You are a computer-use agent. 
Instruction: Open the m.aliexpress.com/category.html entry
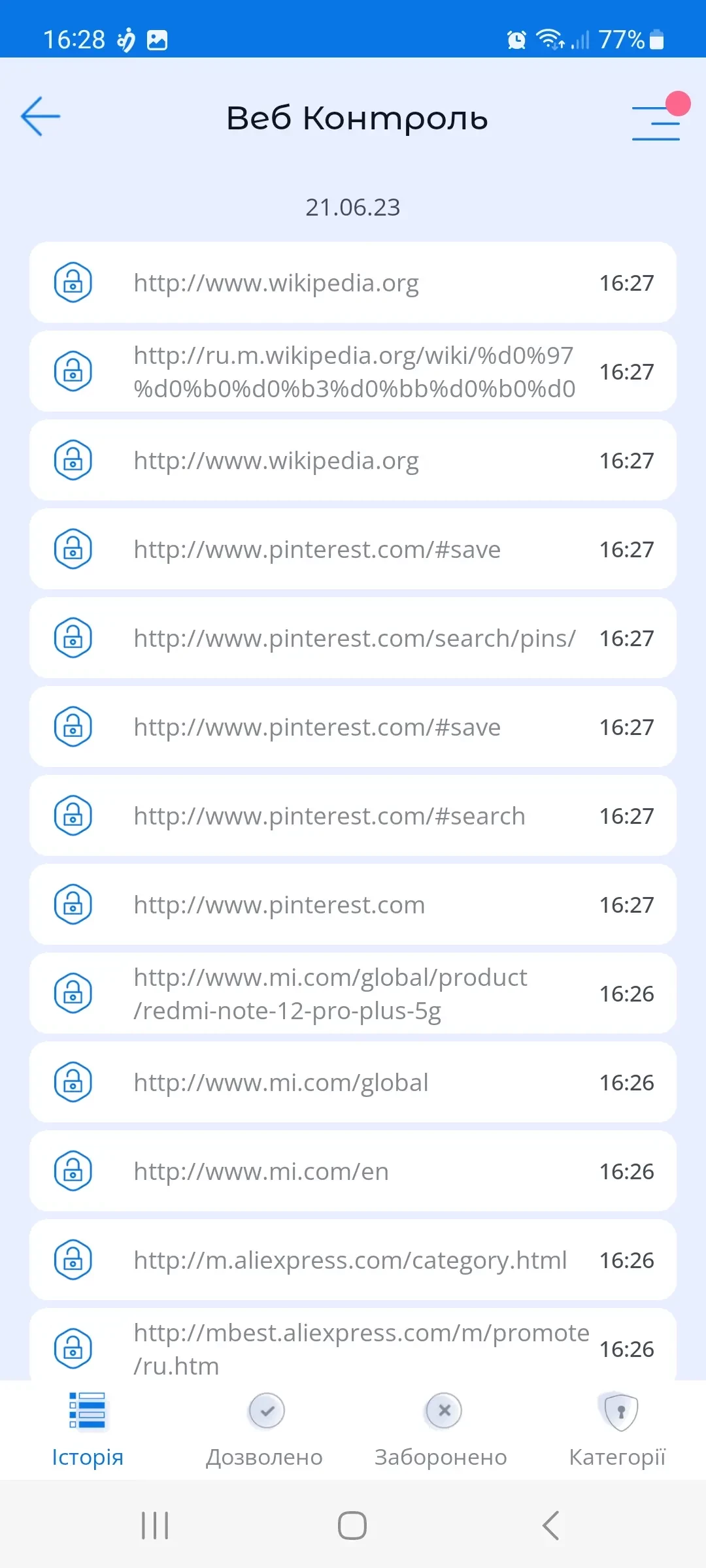[x=353, y=1260]
